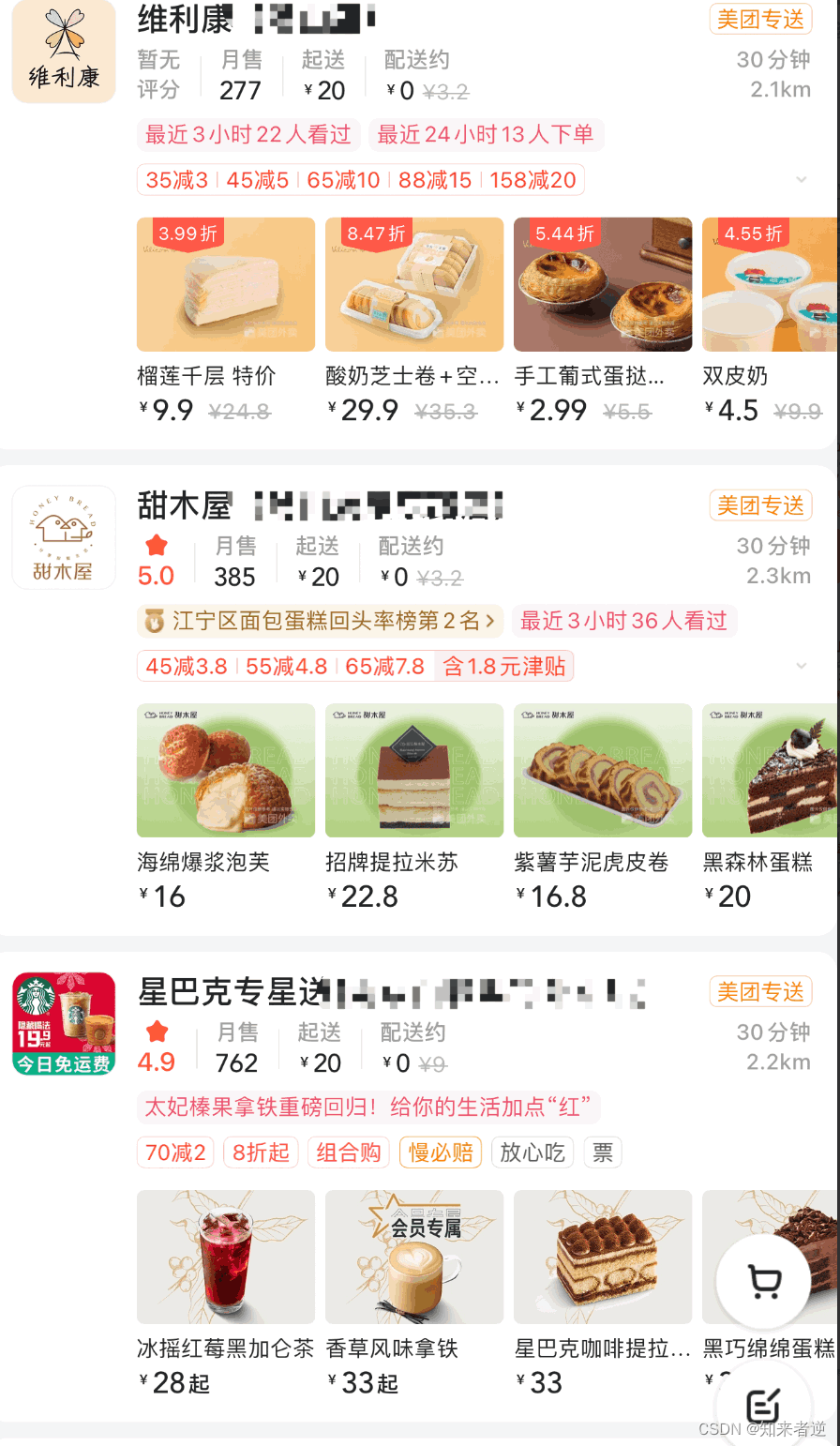This screenshot has height=1446, width=840.
Task: Expand 维利康 promotions with the chevron
Action: 802,179
